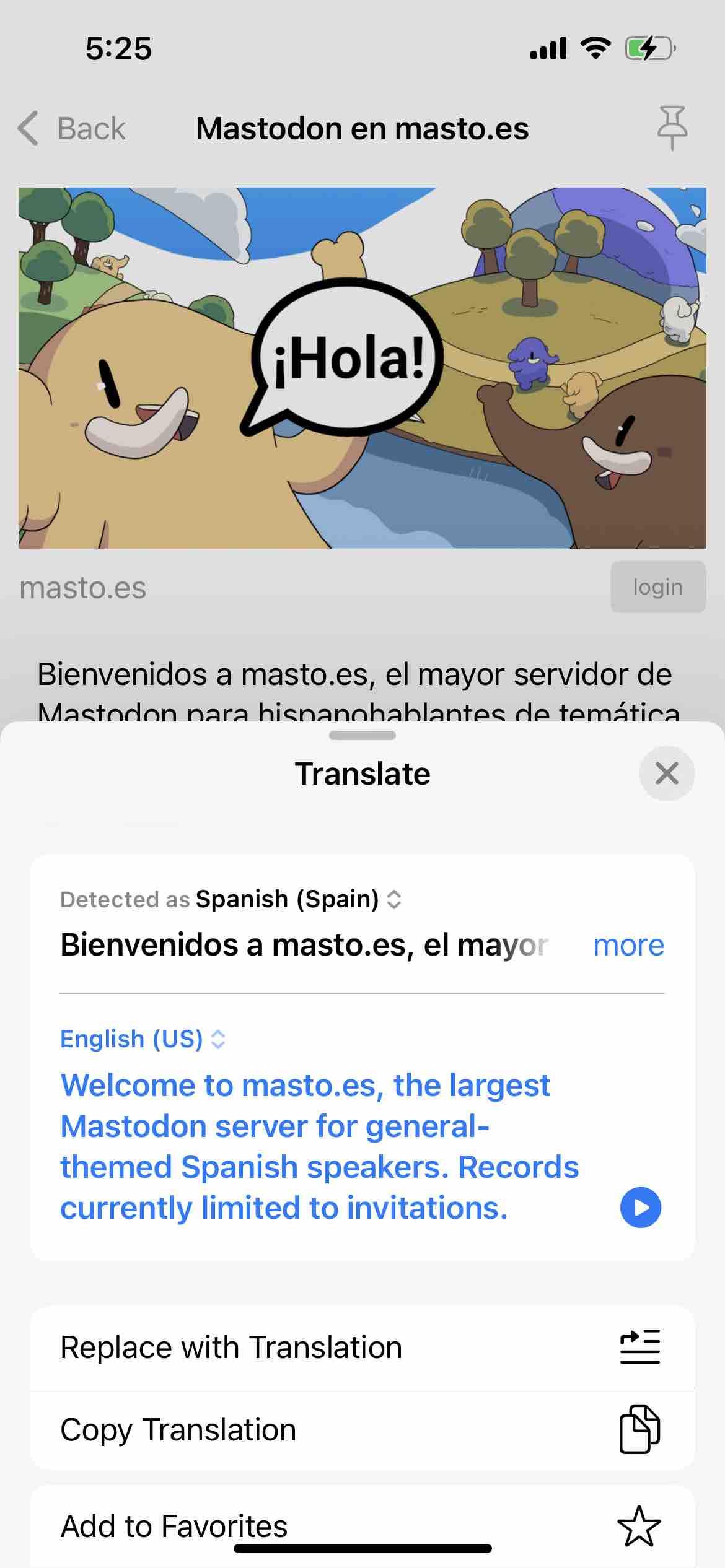The height and width of the screenshot is (1568, 725).
Task: Pin the masto.es instance
Action: (672, 128)
